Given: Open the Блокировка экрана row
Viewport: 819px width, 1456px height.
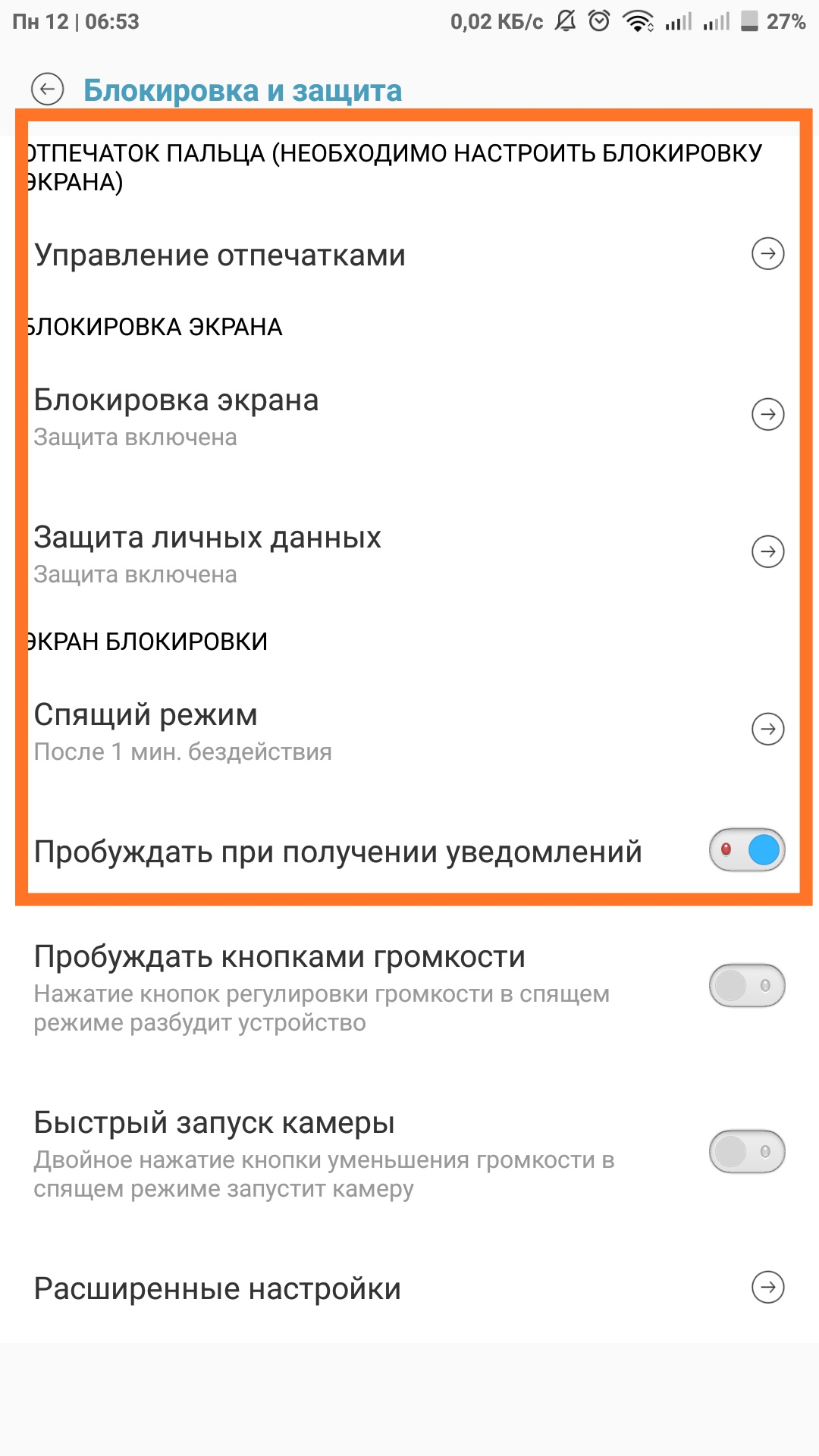Looking at the screenshot, I should [409, 415].
